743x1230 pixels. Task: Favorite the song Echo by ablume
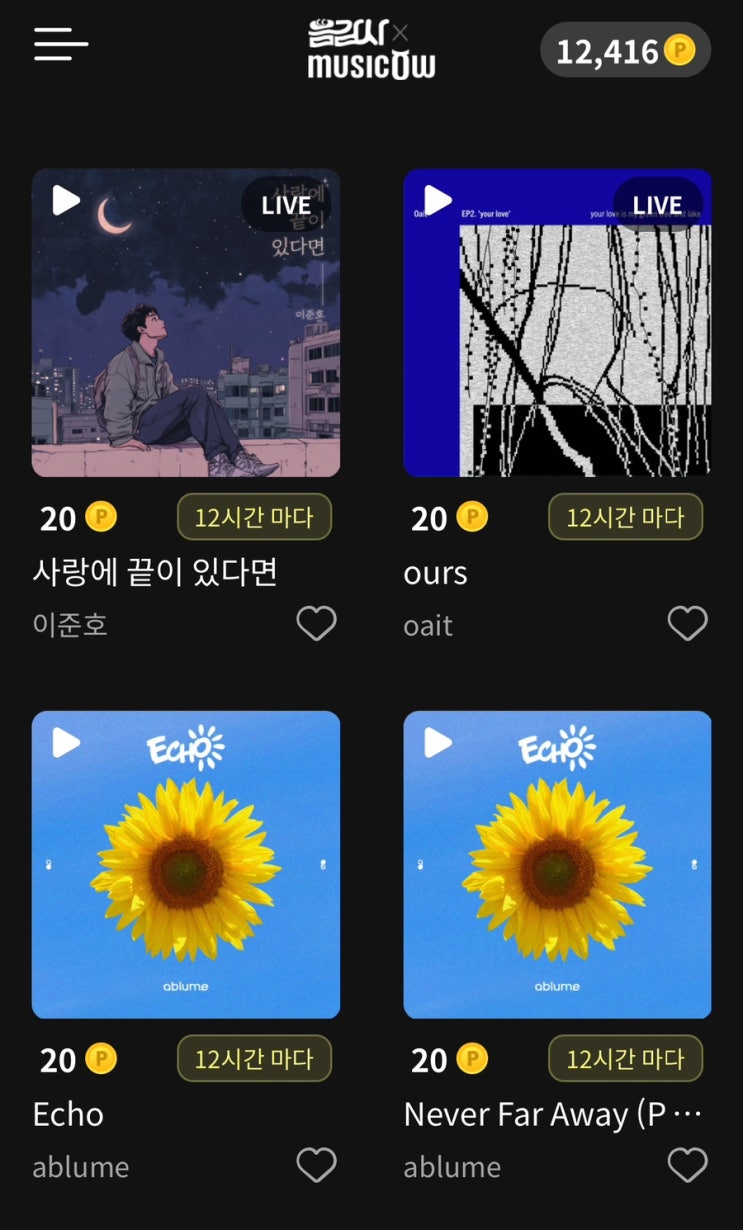[x=317, y=1165]
